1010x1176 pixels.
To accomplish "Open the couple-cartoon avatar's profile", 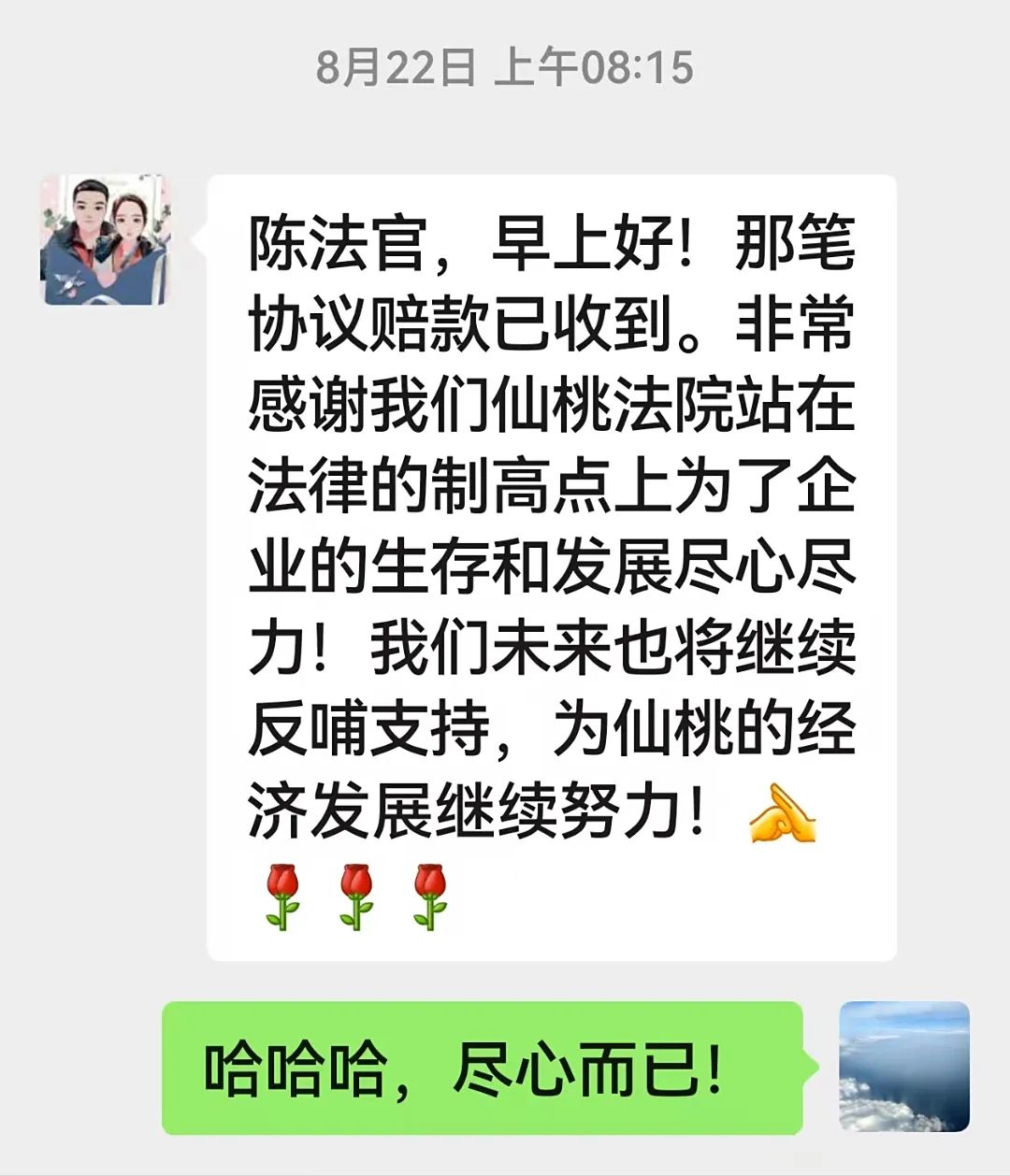I will [x=106, y=240].
